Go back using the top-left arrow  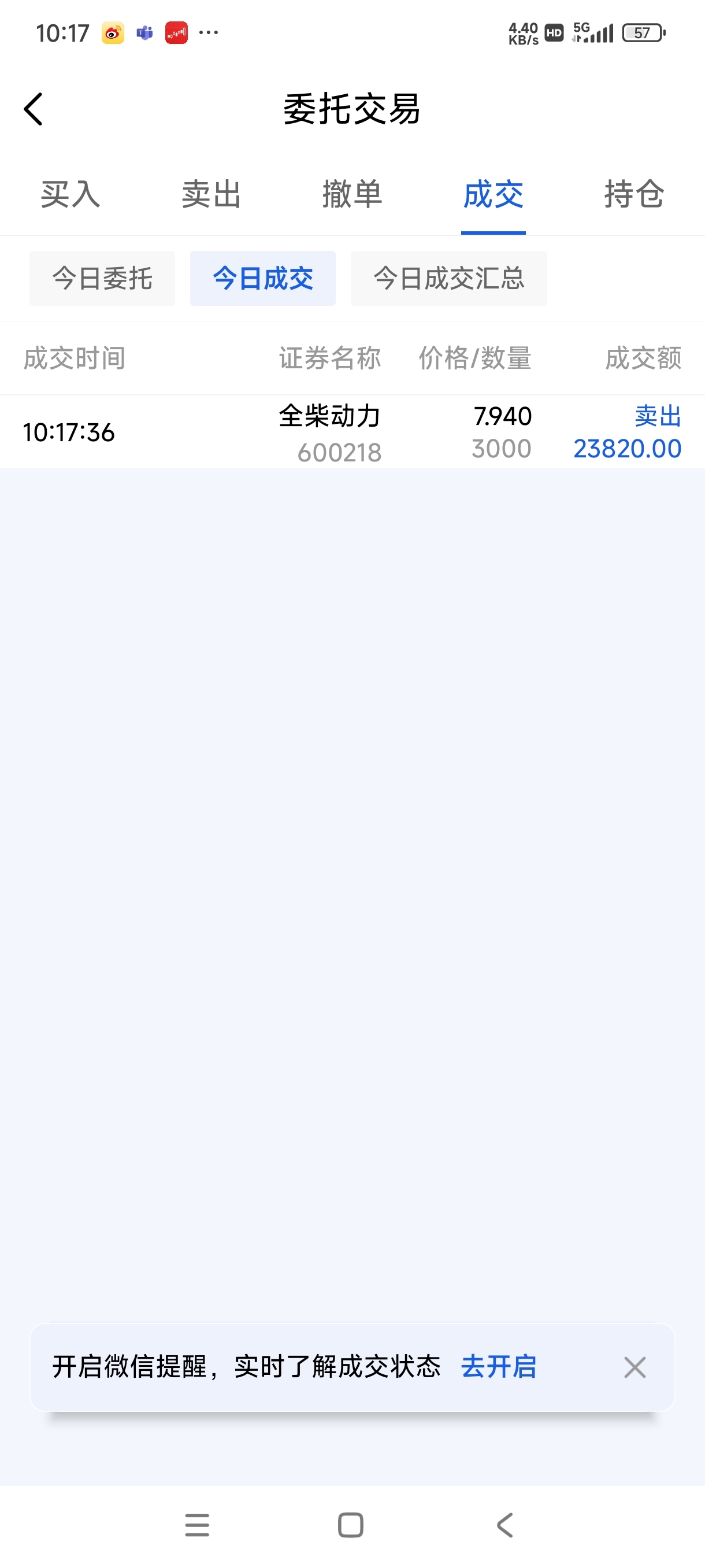click(x=34, y=110)
